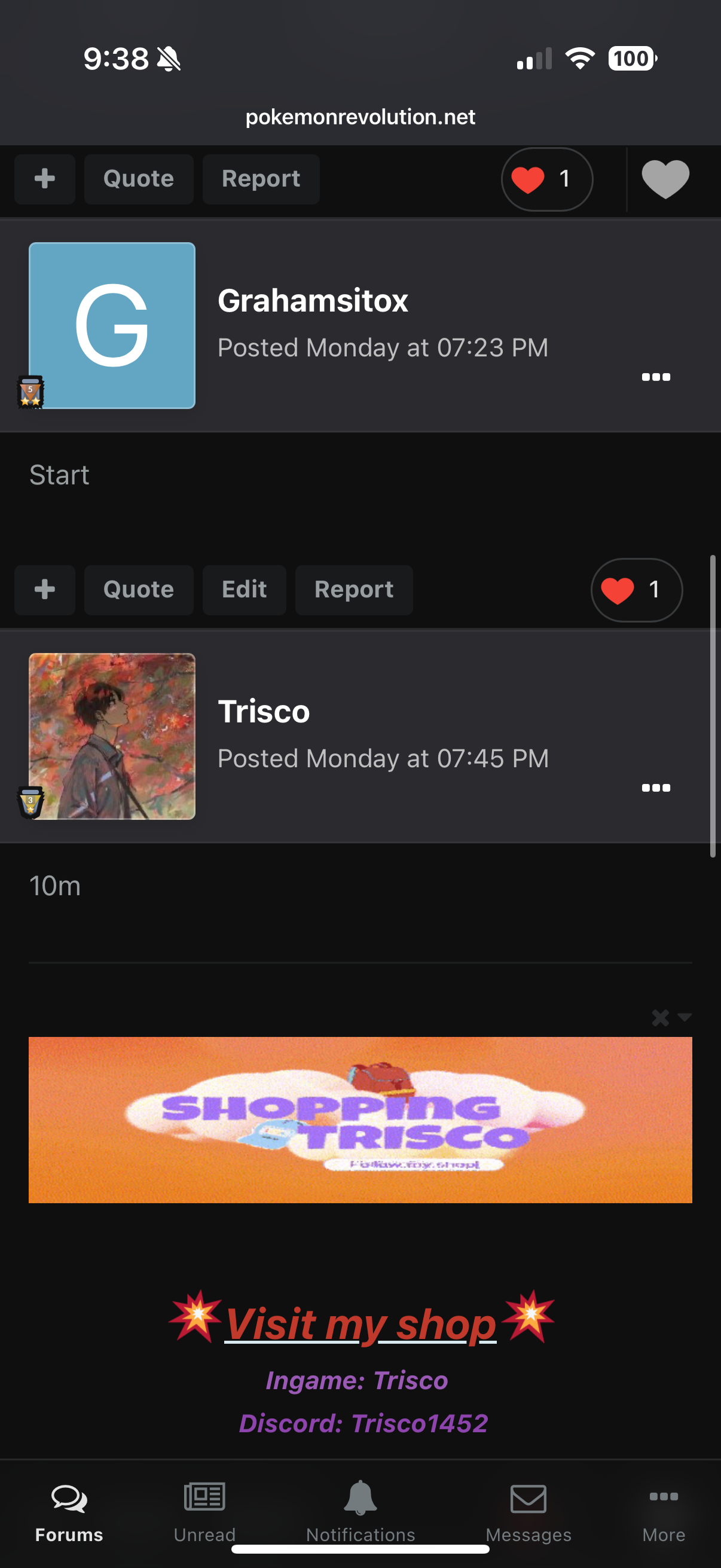View reactions on the "Start" post
The height and width of the screenshot is (1568, 721).
click(x=636, y=589)
